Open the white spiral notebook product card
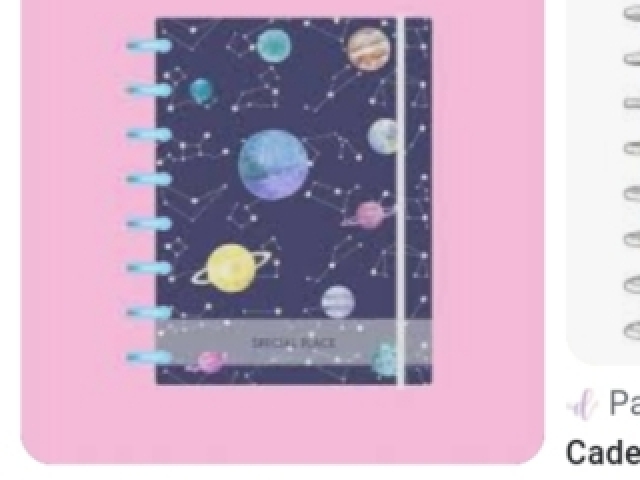Viewport: 640px width, 480px height. (x=610, y=180)
